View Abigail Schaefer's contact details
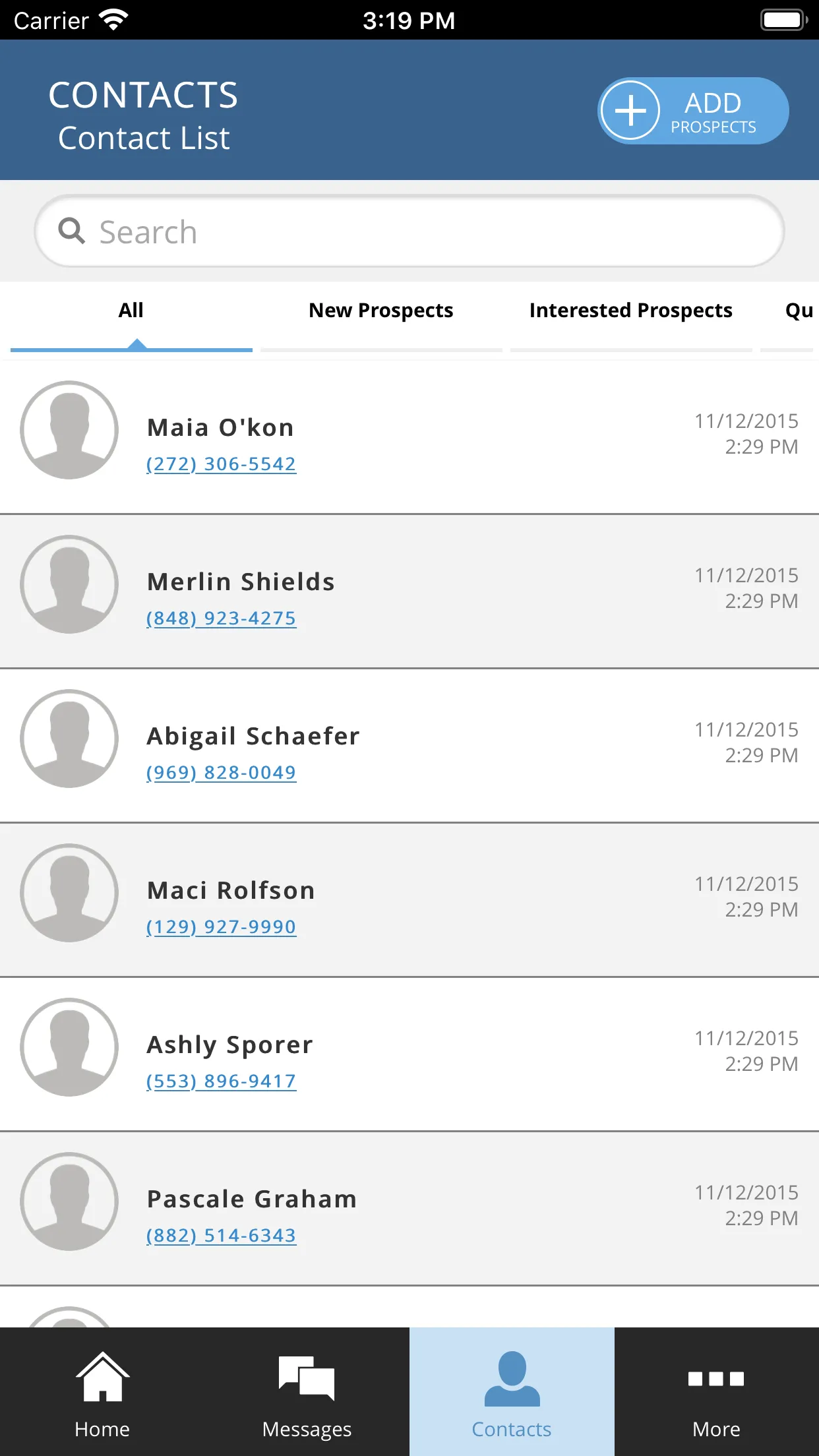The width and height of the screenshot is (819, 1456). click(253, 736)
